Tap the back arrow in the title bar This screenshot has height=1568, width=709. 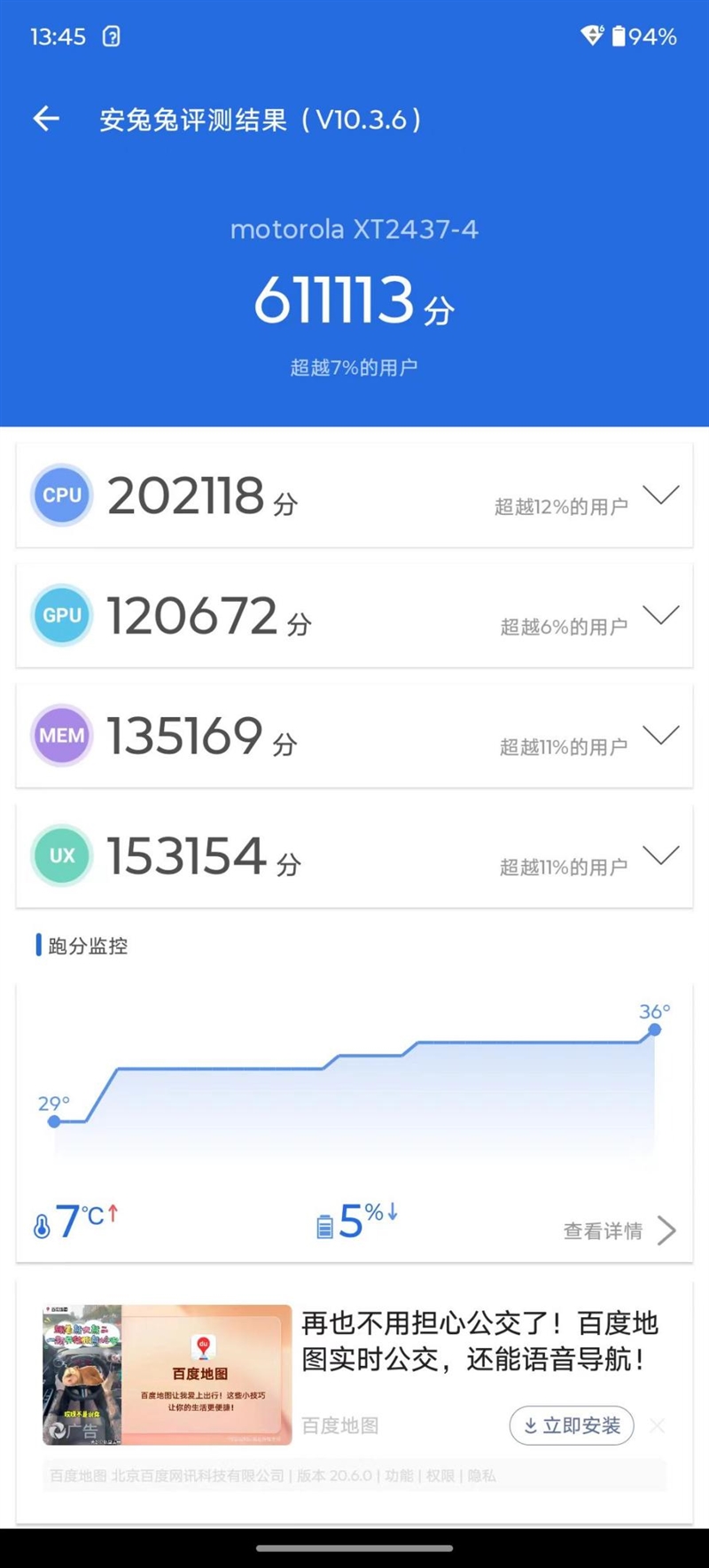pos(46,118)
